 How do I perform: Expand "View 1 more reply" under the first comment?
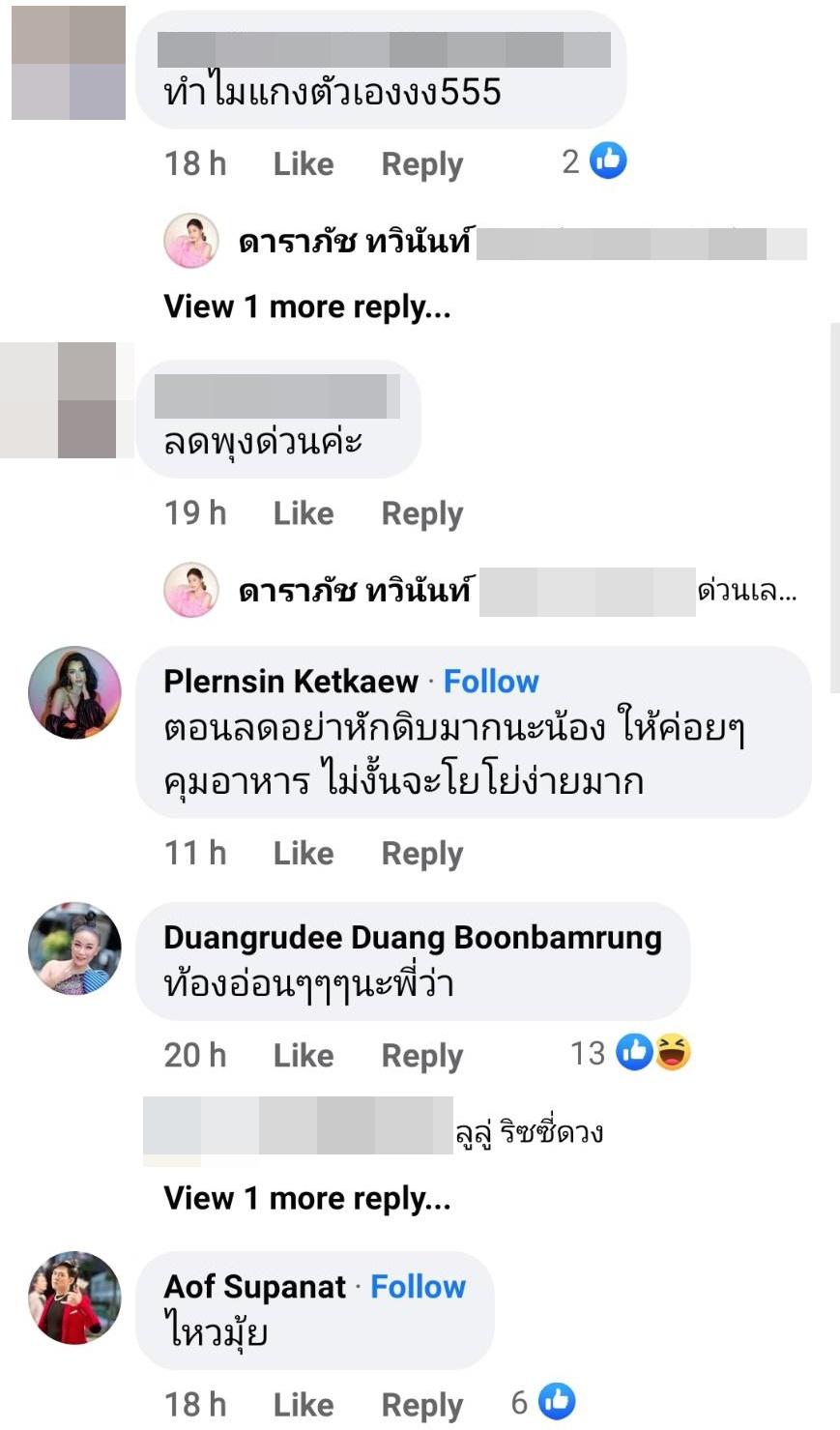click(306, 307)
